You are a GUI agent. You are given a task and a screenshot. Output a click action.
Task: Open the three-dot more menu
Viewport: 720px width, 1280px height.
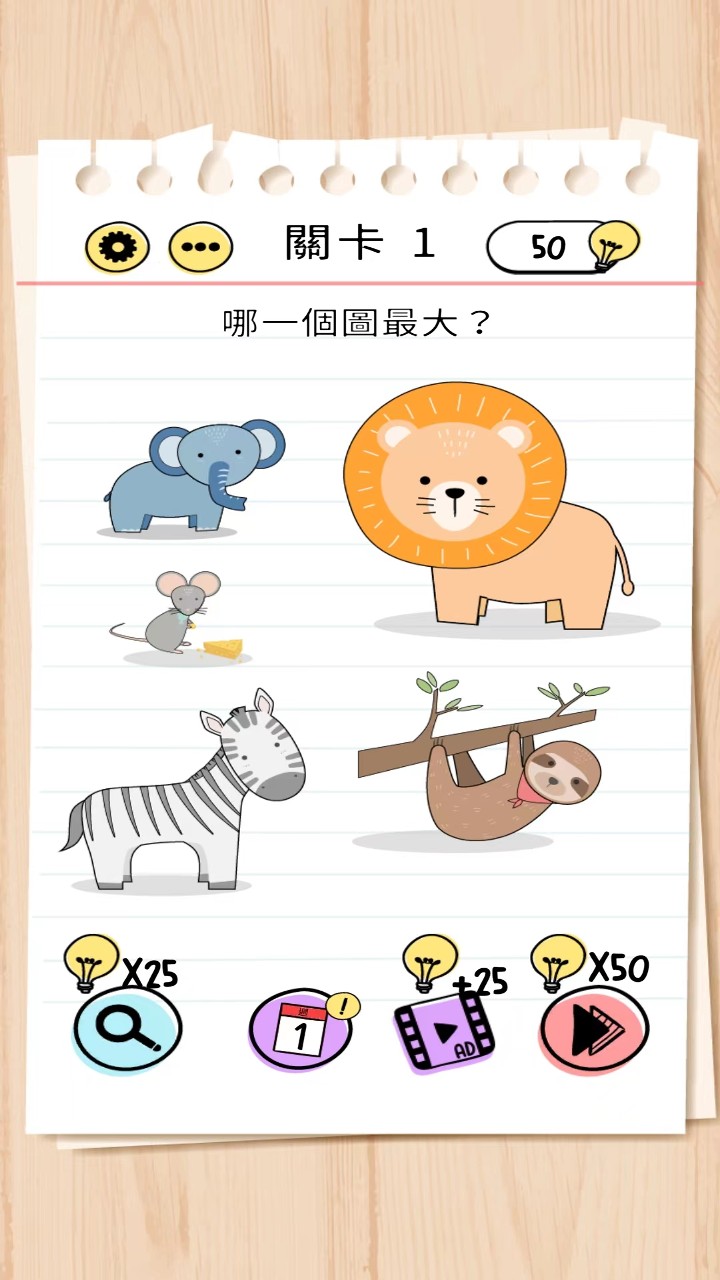click(200, 248)
